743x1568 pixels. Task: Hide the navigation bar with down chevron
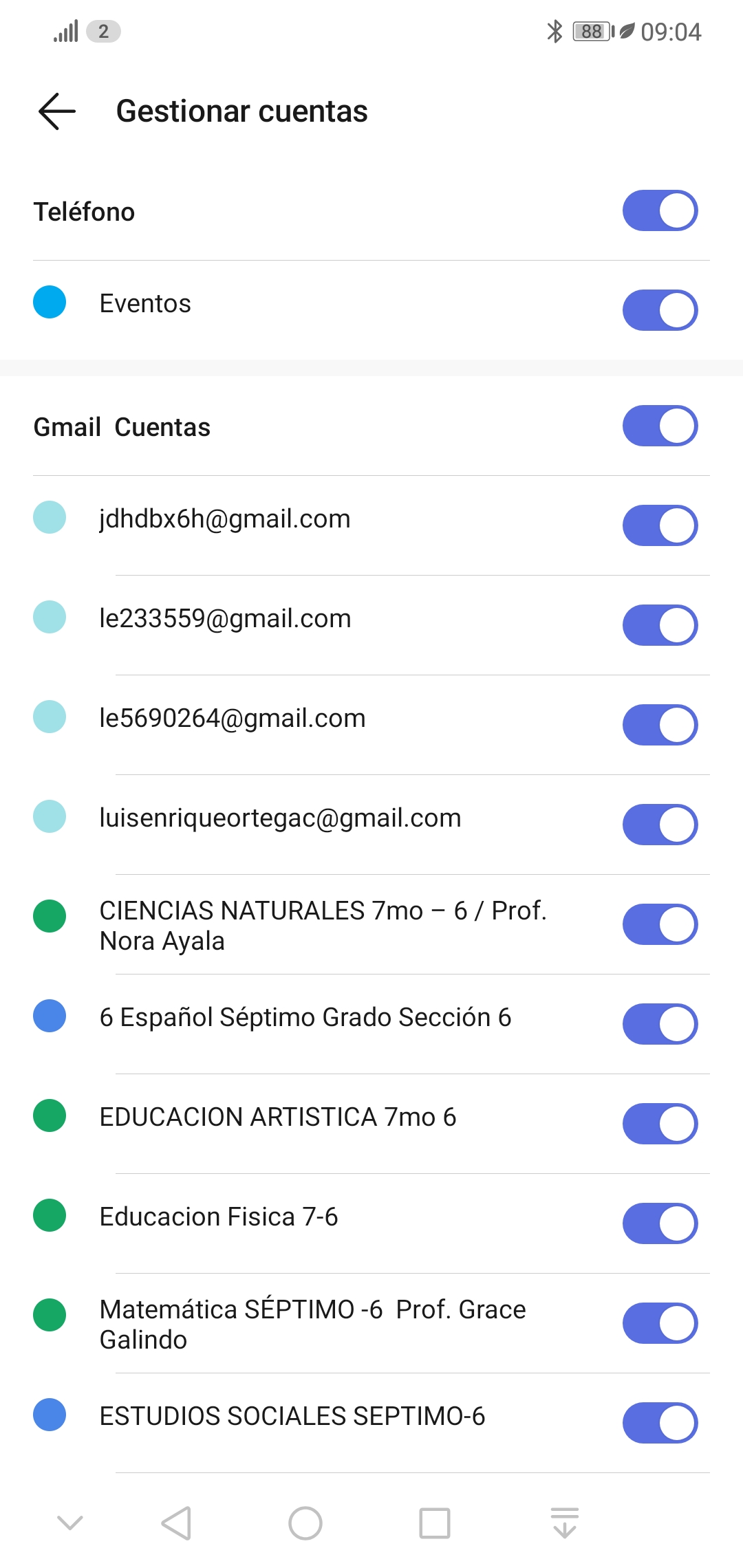(x=70, y=1523)
